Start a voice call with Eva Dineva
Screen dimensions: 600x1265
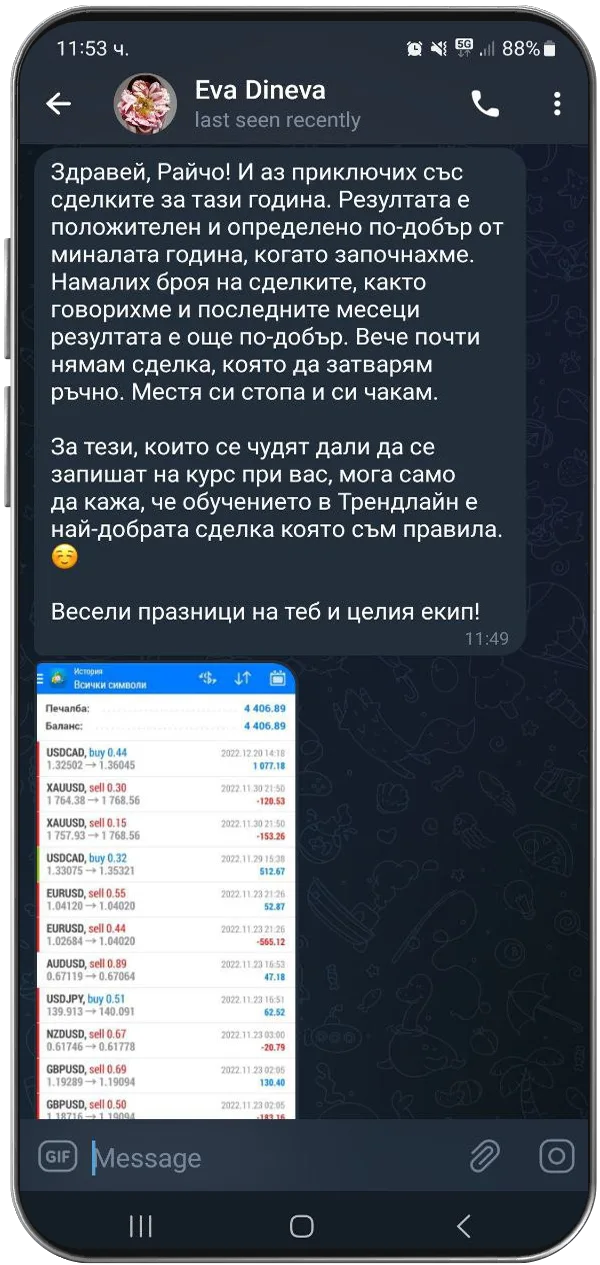(485, 104)
